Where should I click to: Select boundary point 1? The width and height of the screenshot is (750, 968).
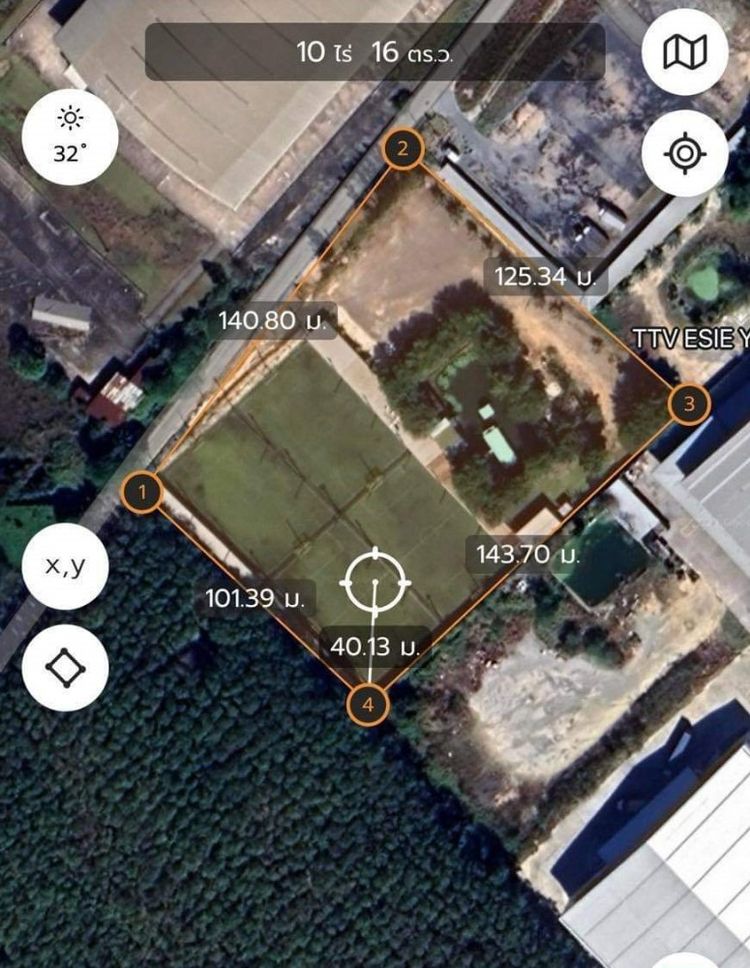click(144, 492)
